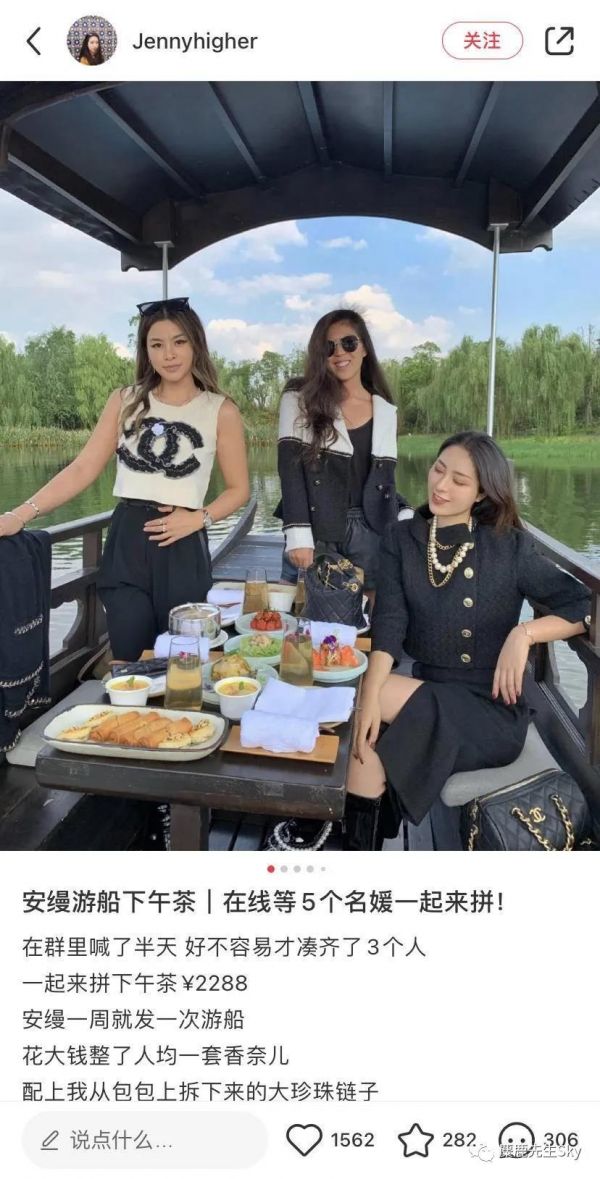Tap the 说点什么 comment field
Image resolution: width=600 pixels, height=1179 pixels.
click(x=145, y=1140)
